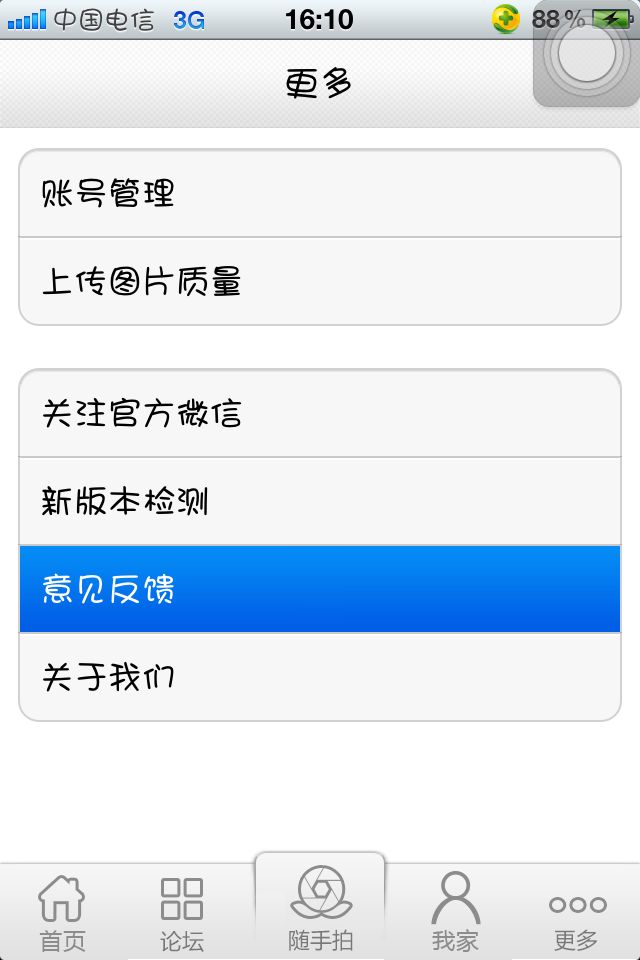The height and width of the screenshot is (960, 640).
Task: Select 关注官方微信 row
Action: pyautogui.click(x=320, y=413)
